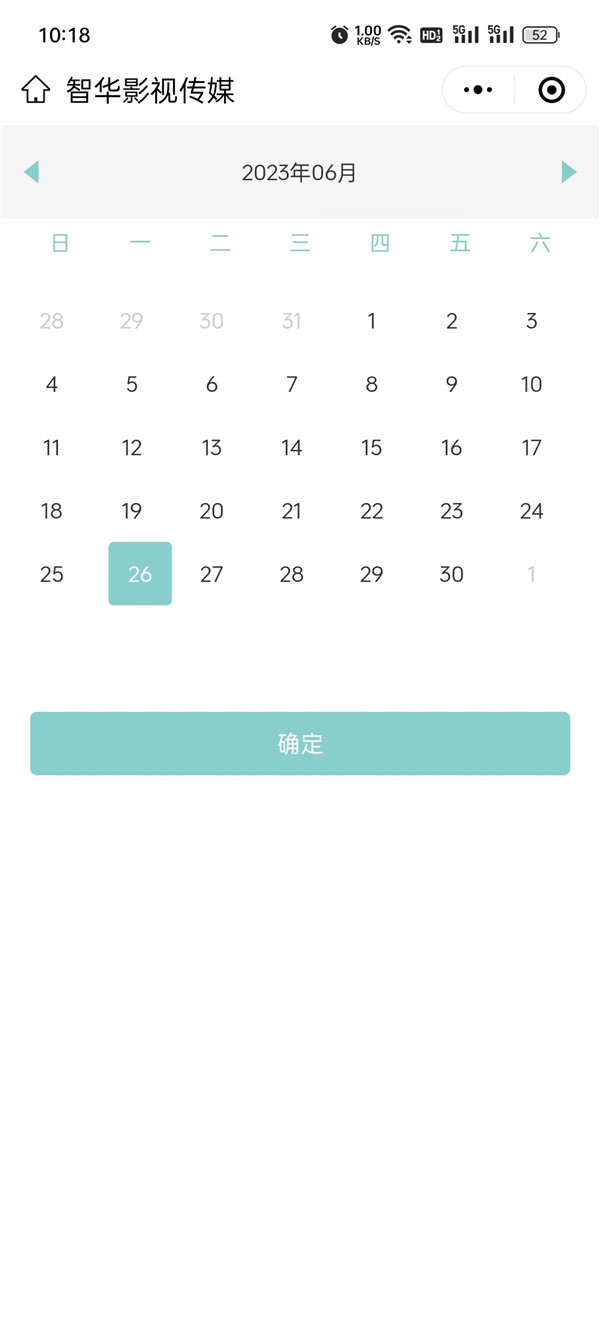
Task: Pick June 1 as the date
Action: click(372, 321)
